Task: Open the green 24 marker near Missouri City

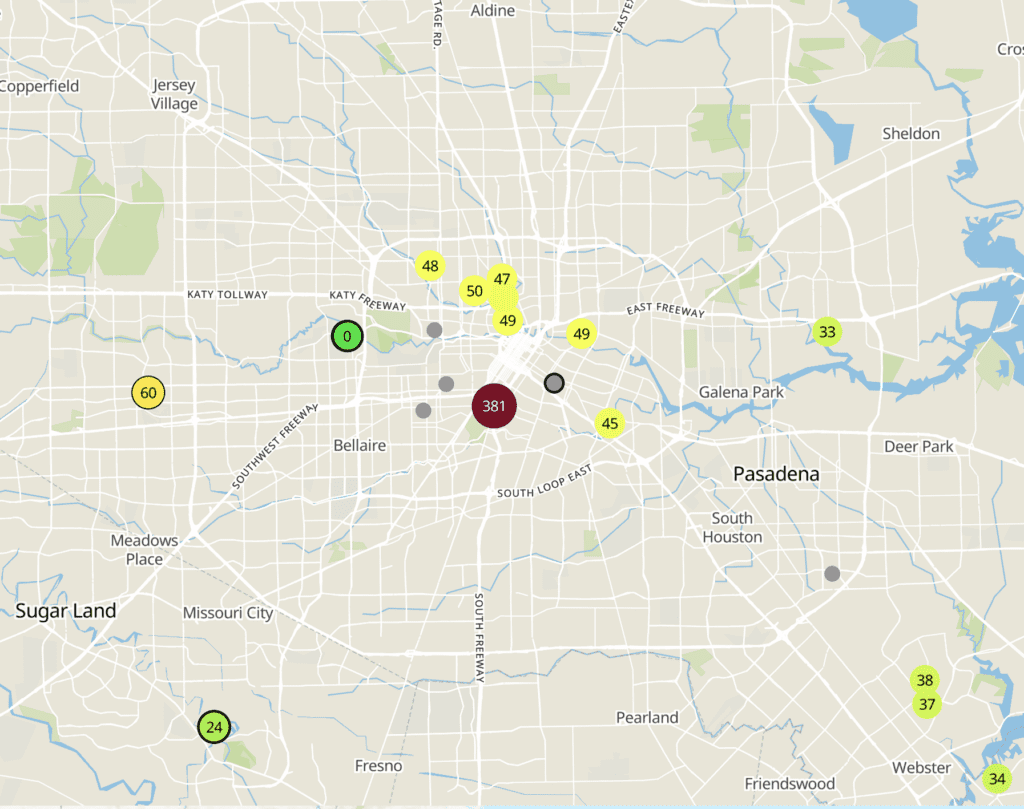Action: (x=214, y=727)
